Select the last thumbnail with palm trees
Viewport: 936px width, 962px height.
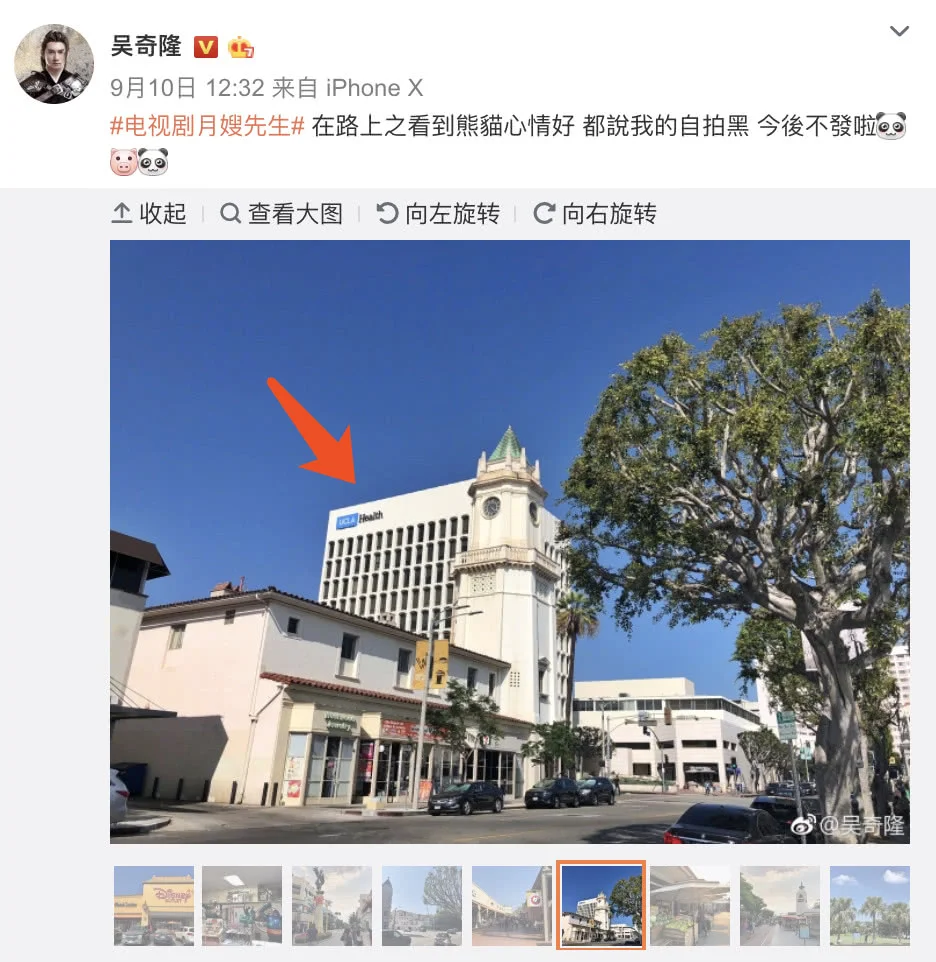[870, 906]
